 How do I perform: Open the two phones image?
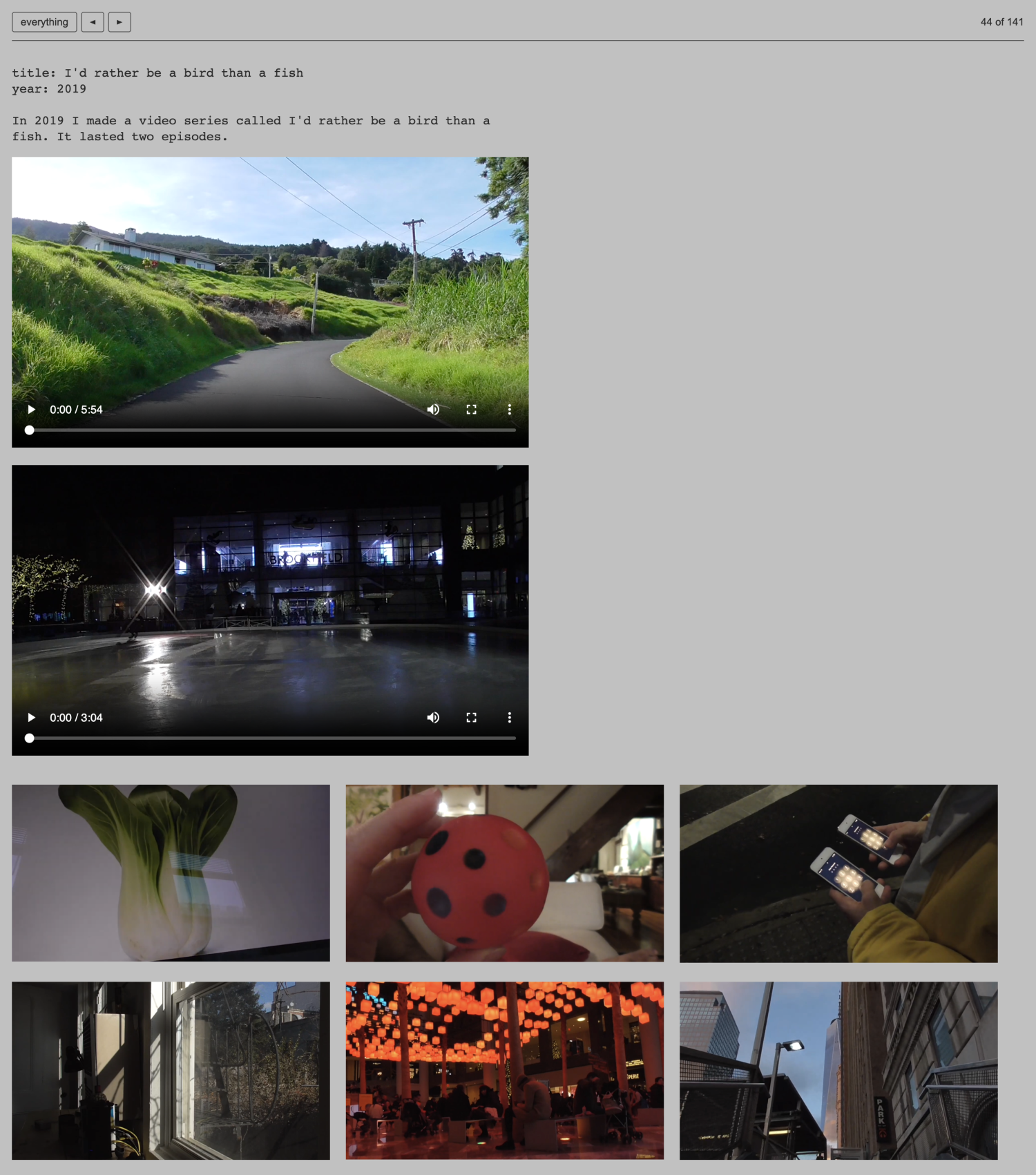pyautogui.click(x=838, y=873)
